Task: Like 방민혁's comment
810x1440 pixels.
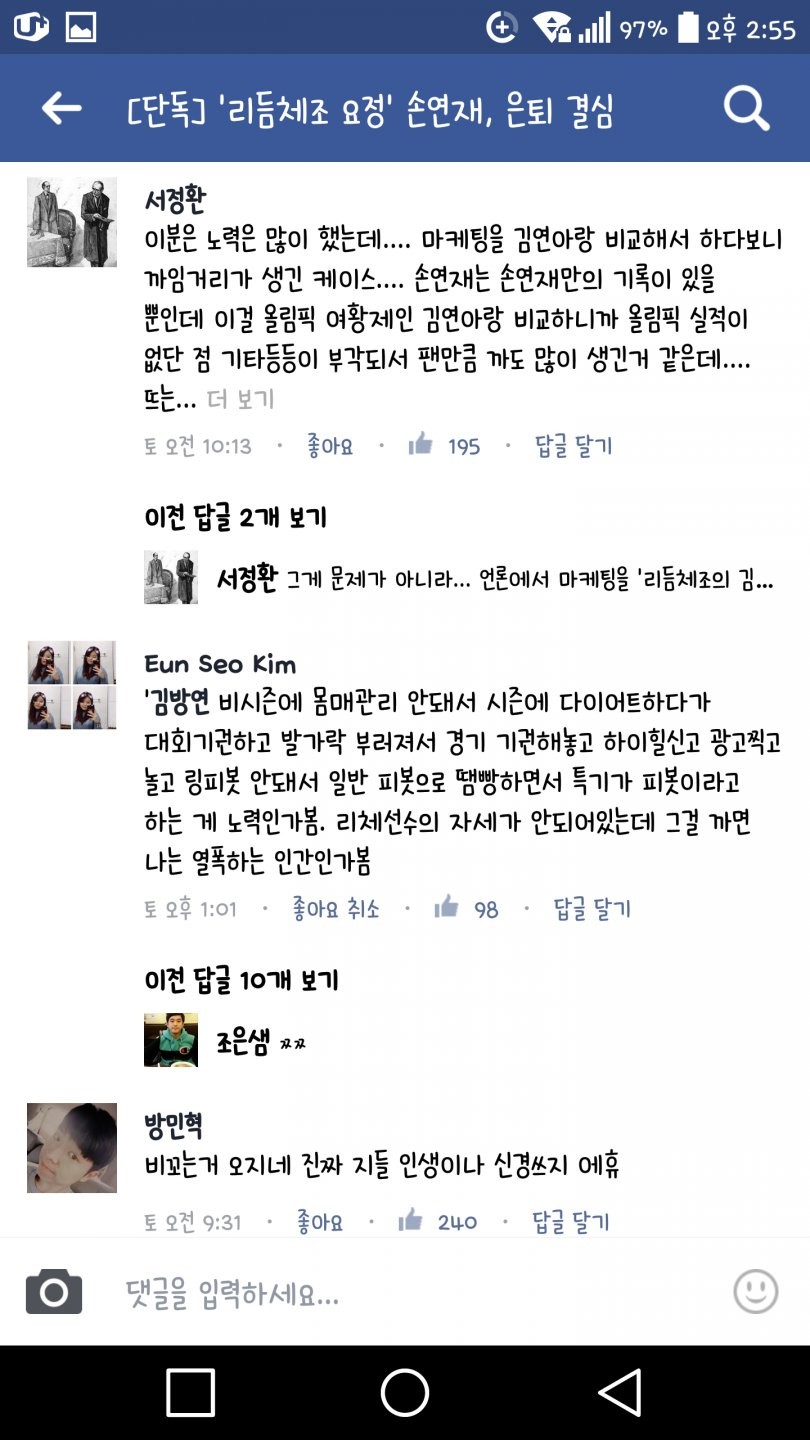Action: click(320, 1222)
